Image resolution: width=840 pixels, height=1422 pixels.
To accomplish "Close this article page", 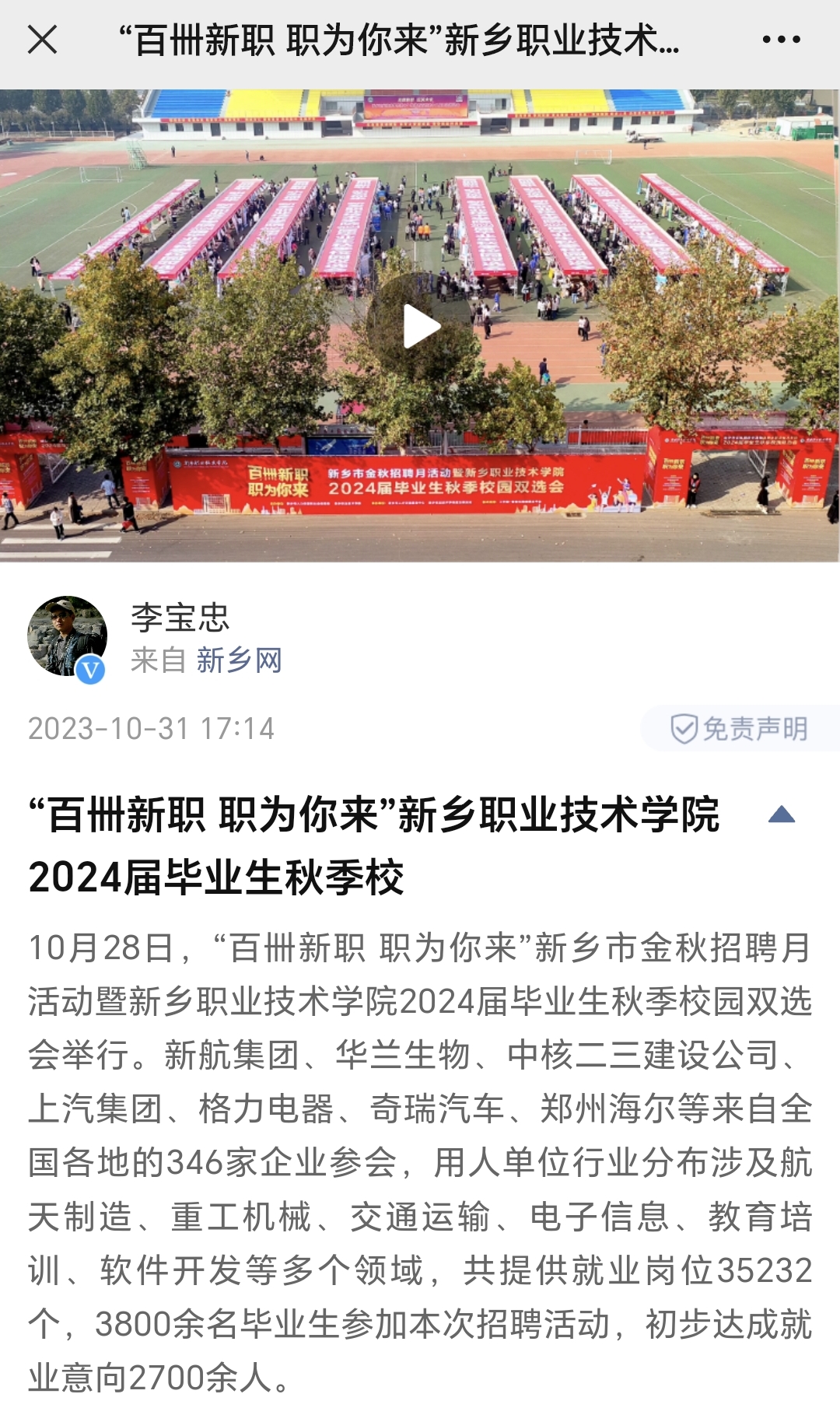I will (43, 40).
